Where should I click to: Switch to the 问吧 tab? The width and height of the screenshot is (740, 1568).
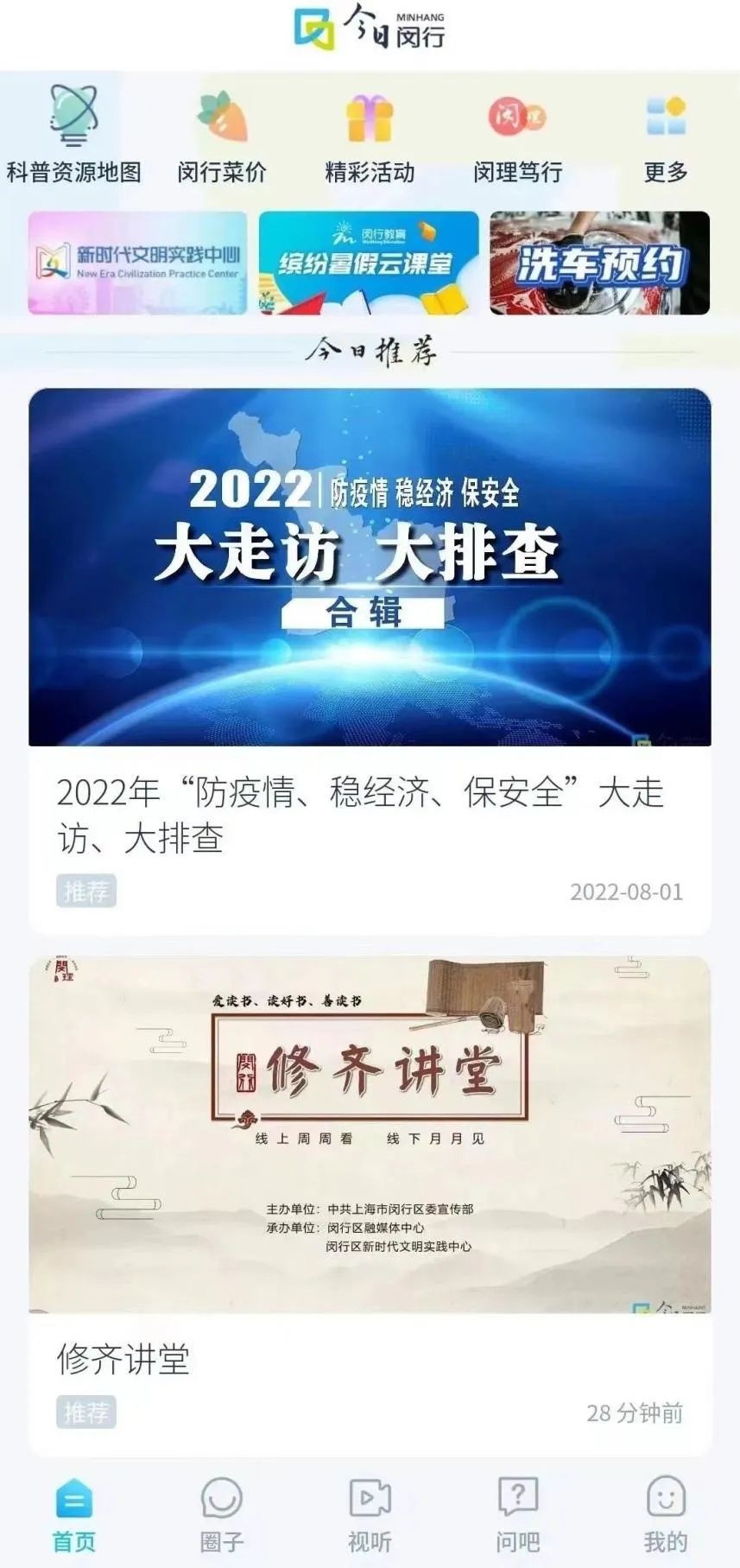[518, 1514]
